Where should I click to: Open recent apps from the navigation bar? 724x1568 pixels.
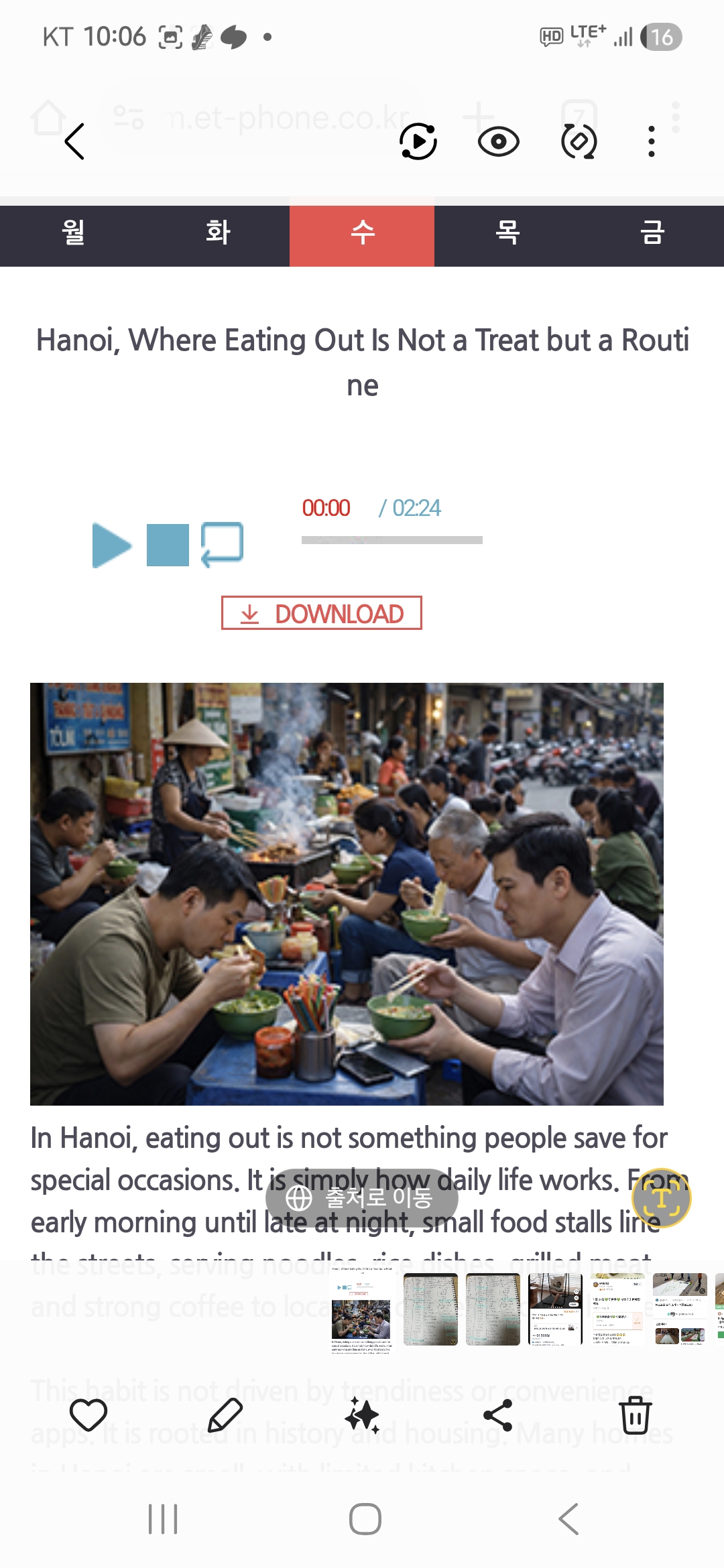click(x=163, y=1518)
